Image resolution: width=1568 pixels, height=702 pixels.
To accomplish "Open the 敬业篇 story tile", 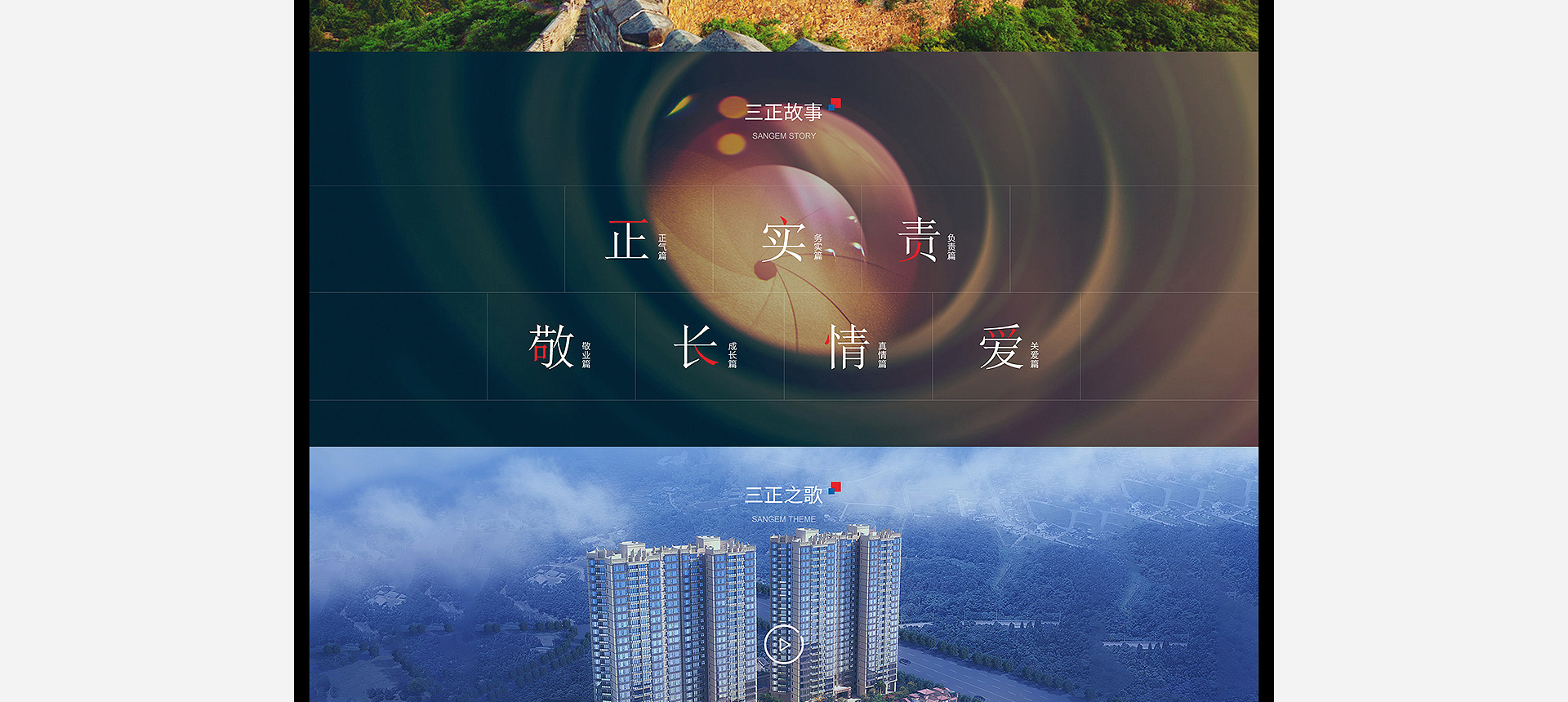I will 561,347.
